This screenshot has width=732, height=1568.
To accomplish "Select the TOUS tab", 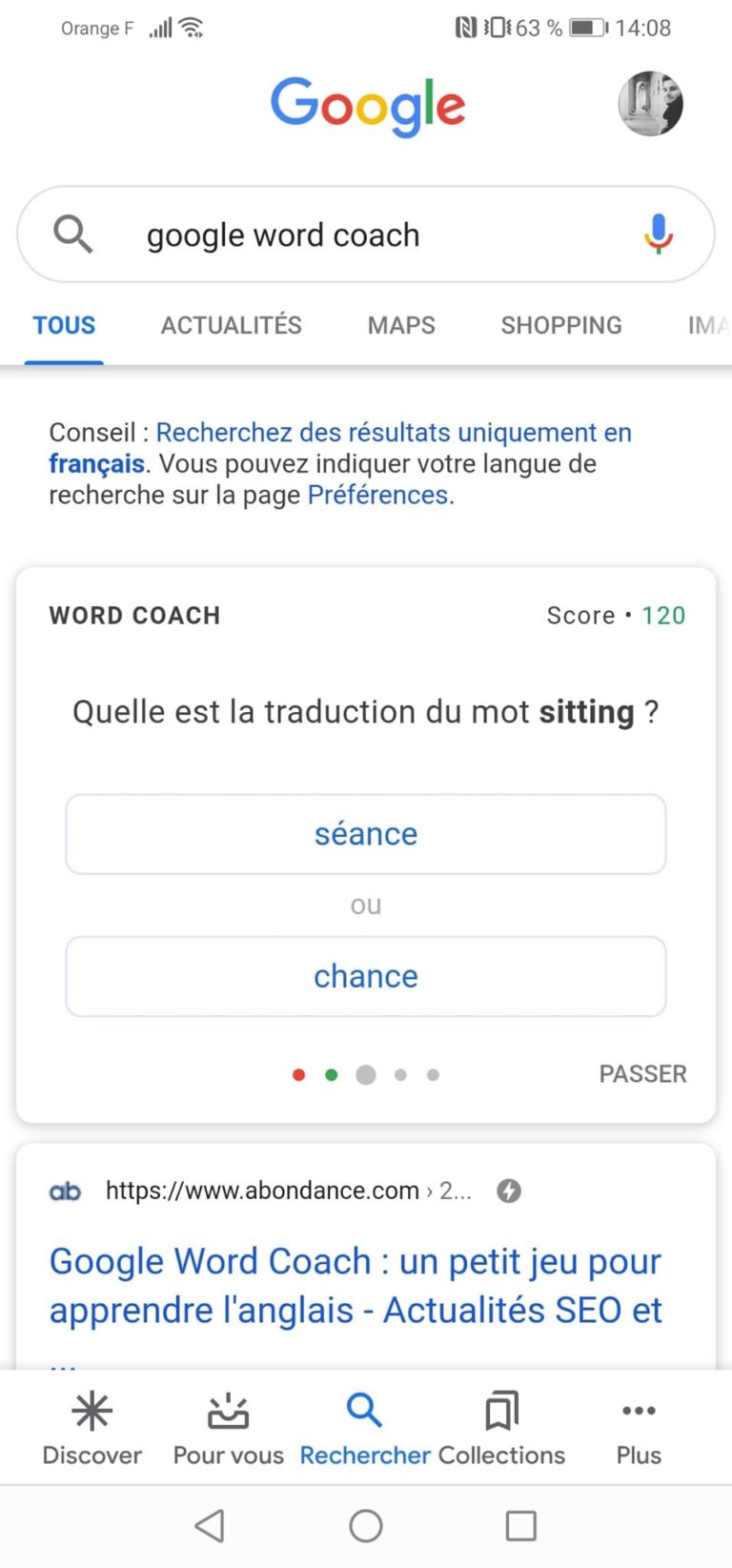I will click(x=64, y=325).
